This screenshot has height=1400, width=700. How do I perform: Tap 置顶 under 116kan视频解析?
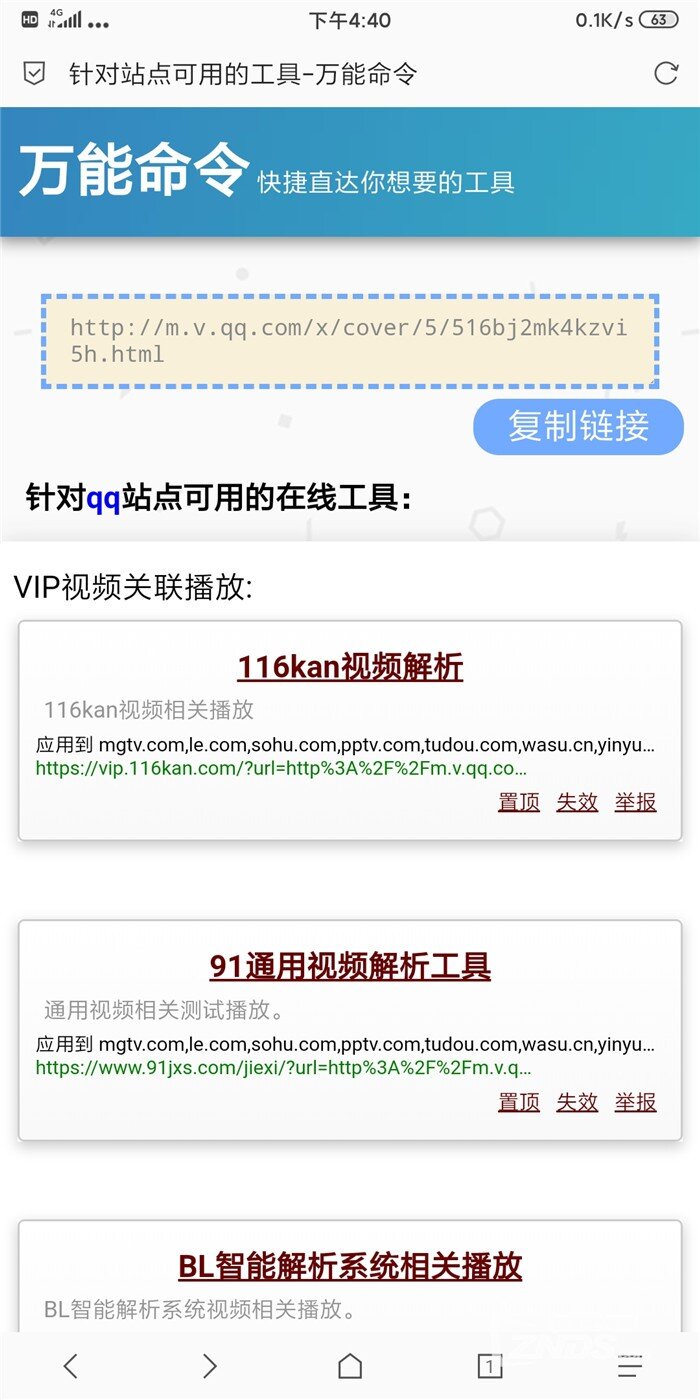point(519,802)
